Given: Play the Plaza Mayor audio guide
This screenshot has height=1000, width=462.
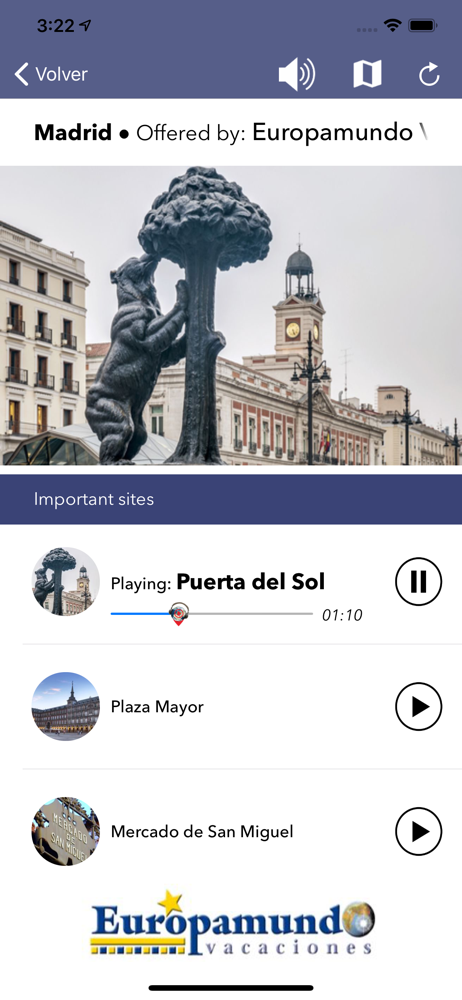Looking at the screenshot, I should coord(419,706).
